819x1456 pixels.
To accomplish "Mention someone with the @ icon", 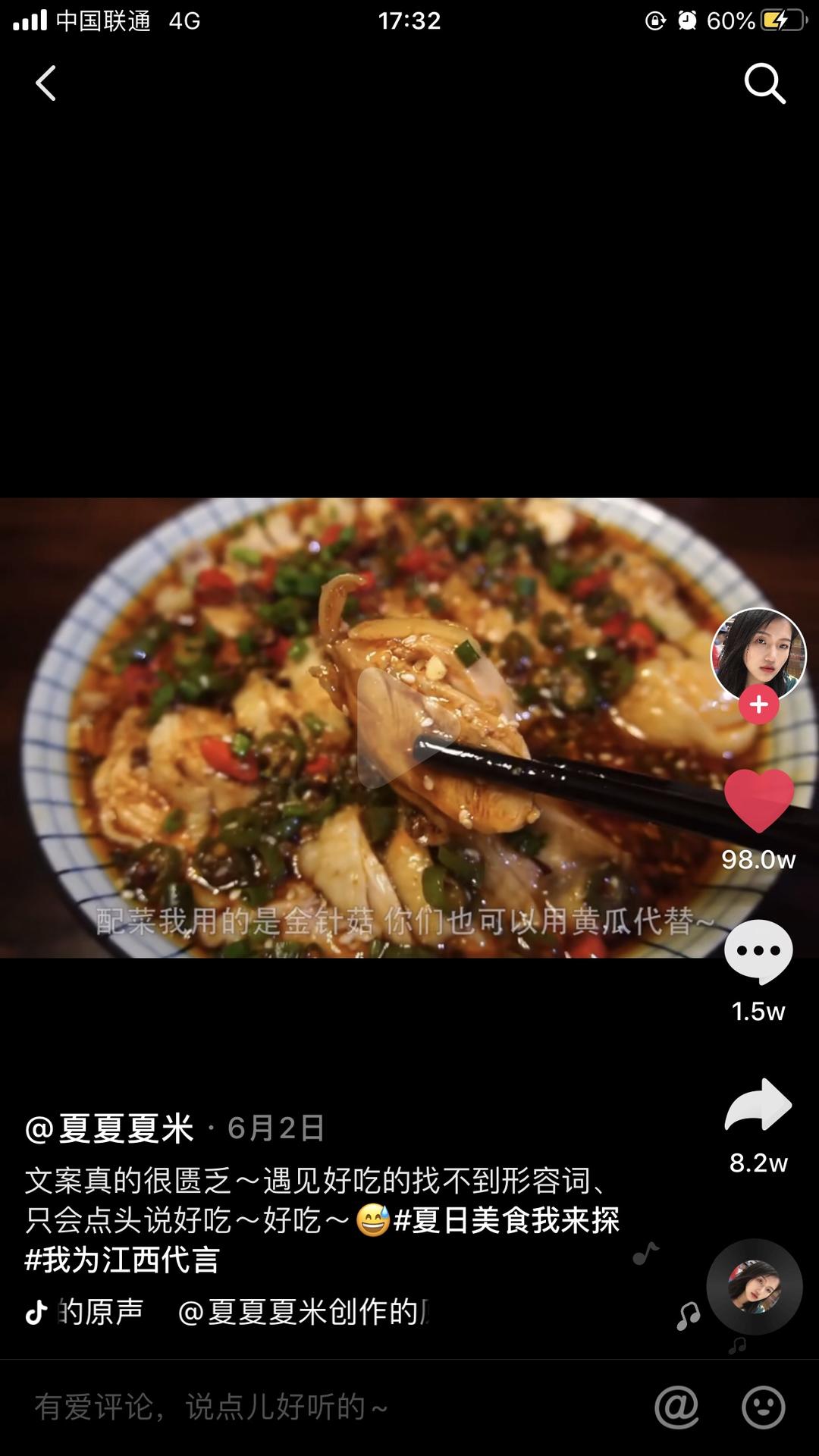I will click(x=676, y=1407).
